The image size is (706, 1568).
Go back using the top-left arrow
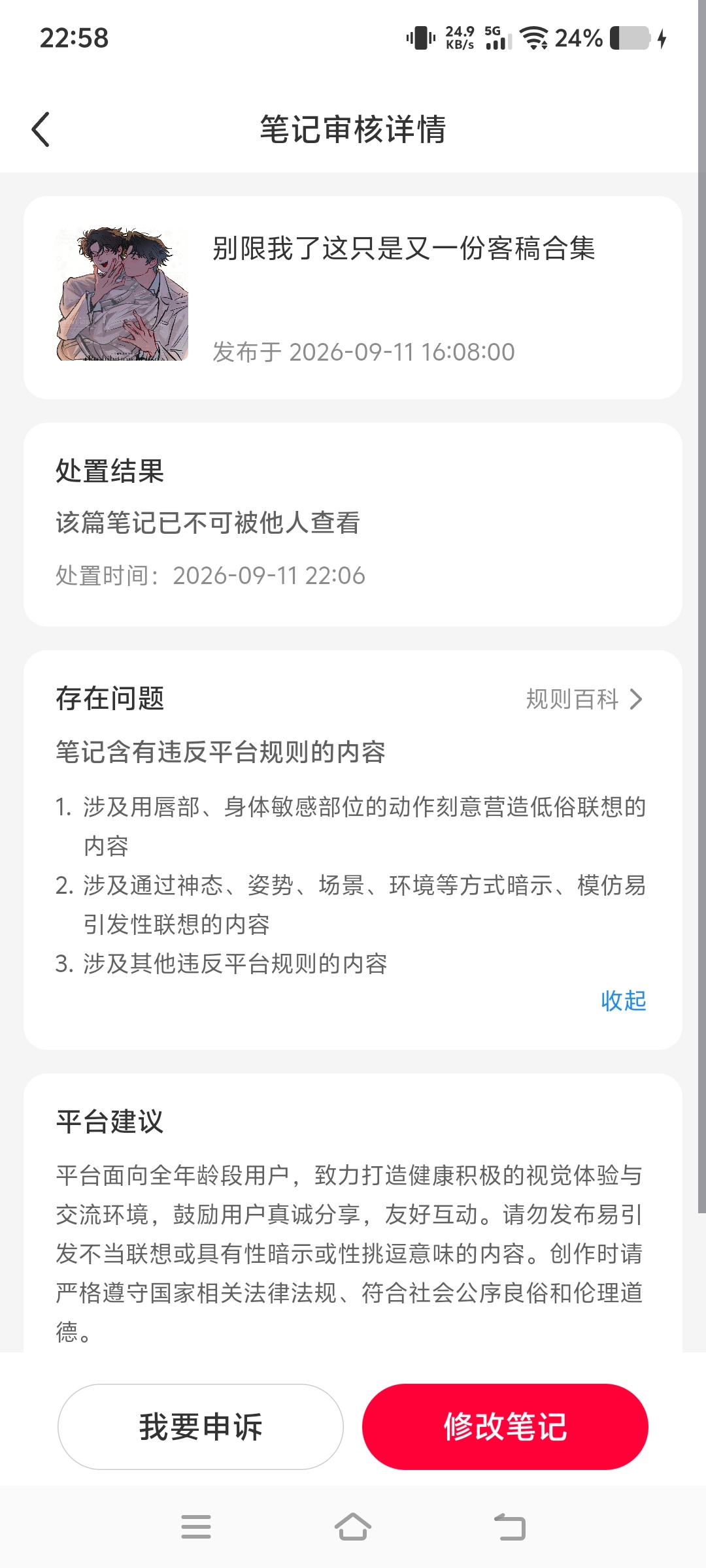tap(41, 129)
